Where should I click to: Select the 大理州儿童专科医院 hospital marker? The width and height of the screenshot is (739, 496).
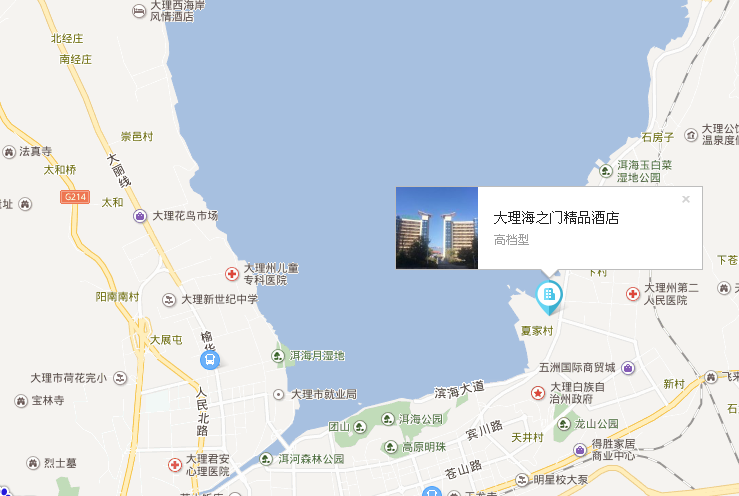(231, 274)
